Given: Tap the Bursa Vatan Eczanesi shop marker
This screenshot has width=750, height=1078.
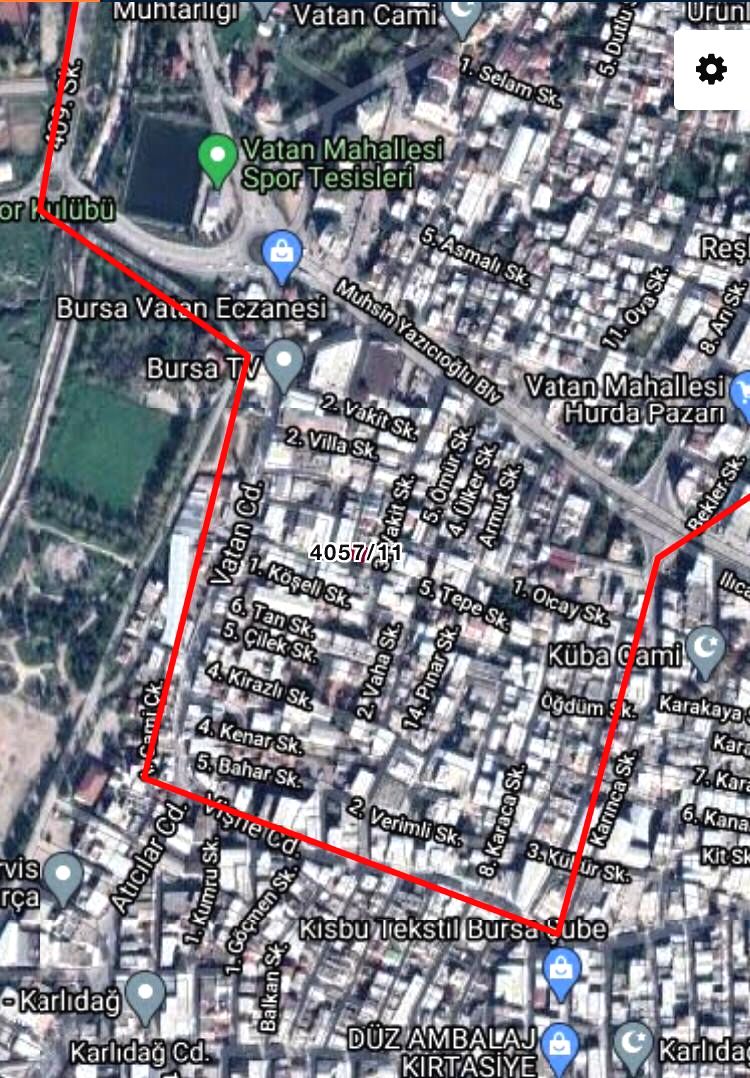Looking at the screenshot, I should 284,254.
